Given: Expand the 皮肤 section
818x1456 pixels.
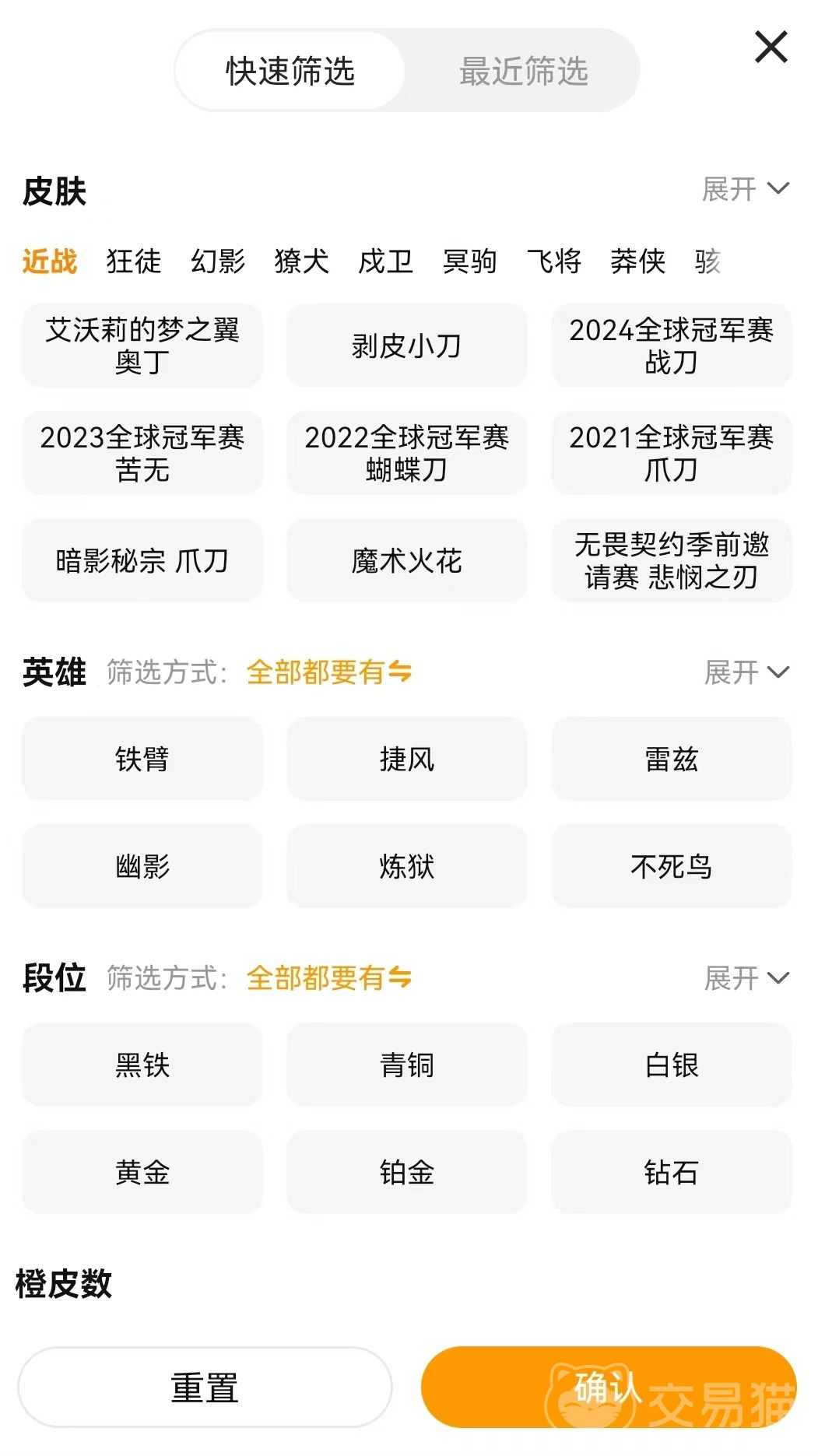Looking at the screenshot, I should pos(745,189).
